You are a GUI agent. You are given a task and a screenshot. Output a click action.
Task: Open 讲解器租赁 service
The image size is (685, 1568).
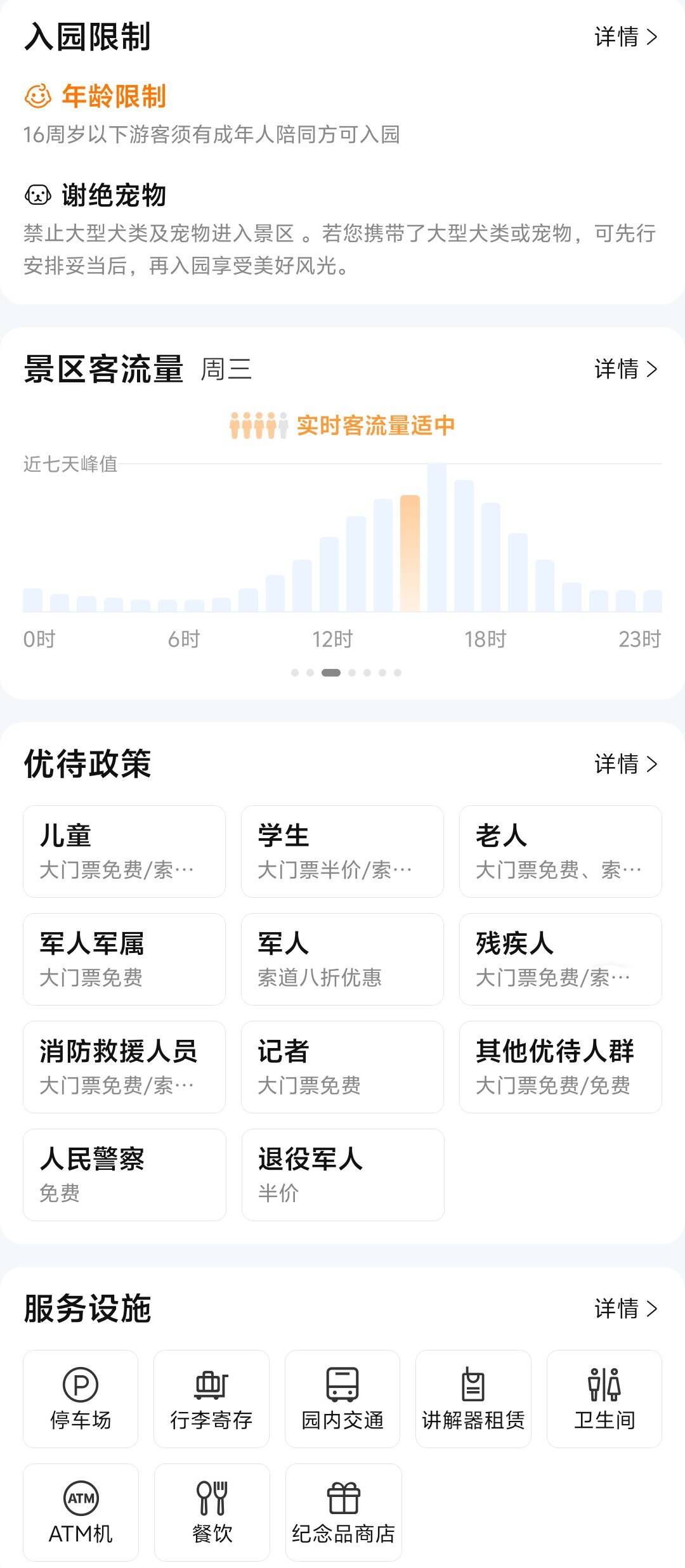pos(473,1399)
